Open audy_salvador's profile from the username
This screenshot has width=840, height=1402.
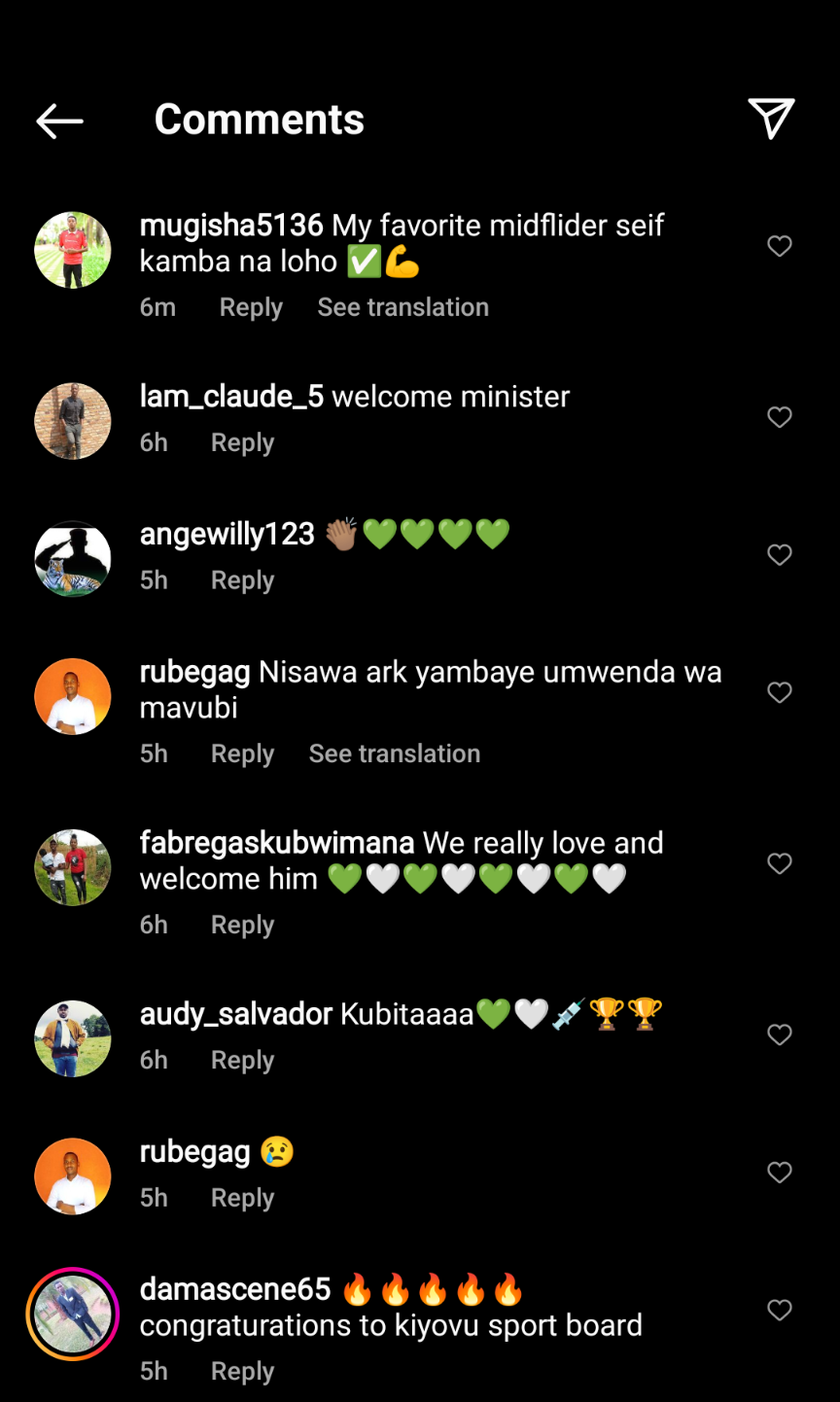coord(236,1014)
